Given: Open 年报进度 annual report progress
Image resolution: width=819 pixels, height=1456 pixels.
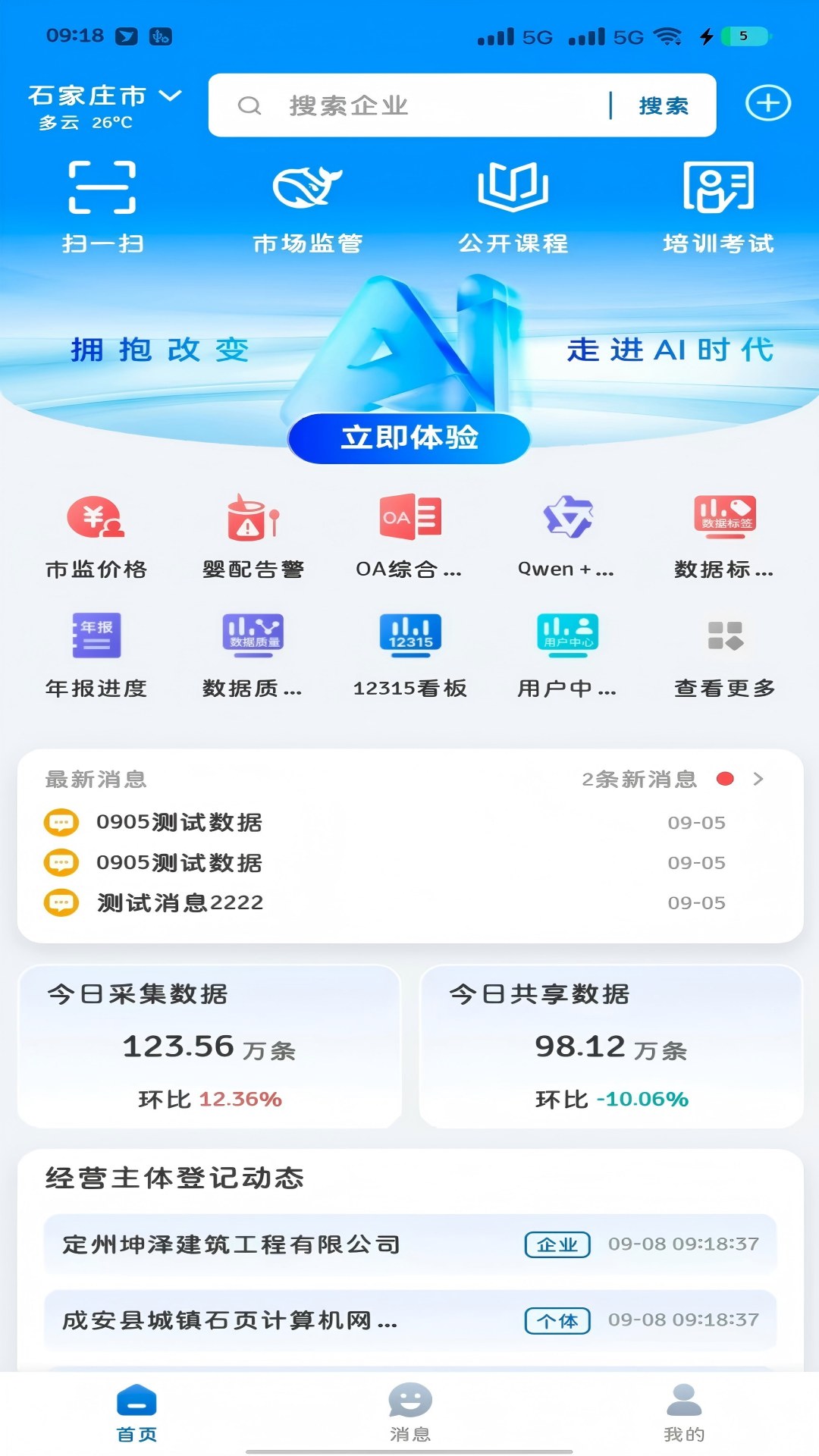Looking at the screenshot, I should tap(98, 656).
